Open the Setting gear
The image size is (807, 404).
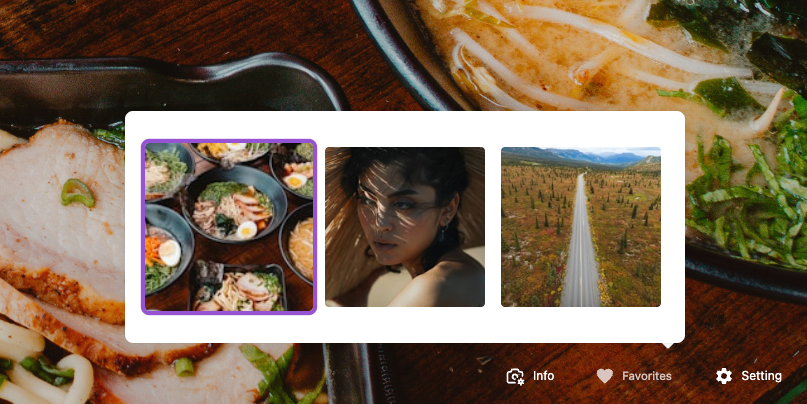748,376
